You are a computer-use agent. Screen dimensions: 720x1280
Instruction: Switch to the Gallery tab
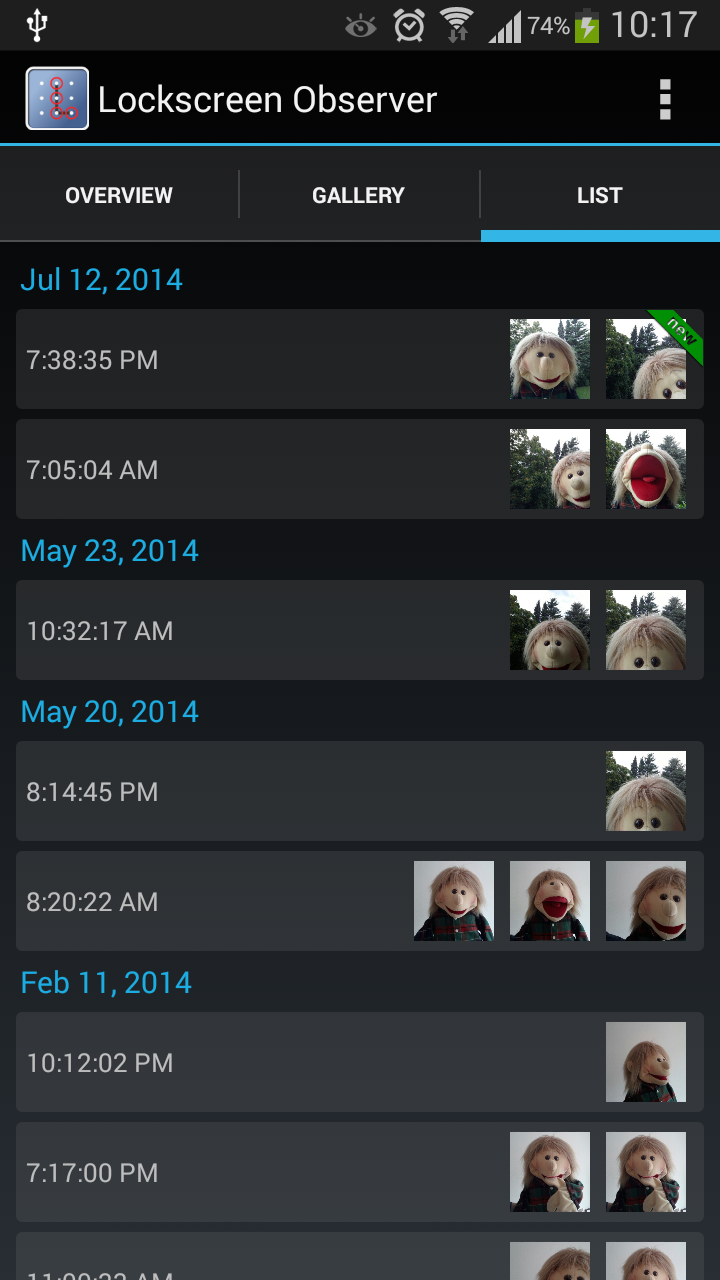click(x=358, y=195)
